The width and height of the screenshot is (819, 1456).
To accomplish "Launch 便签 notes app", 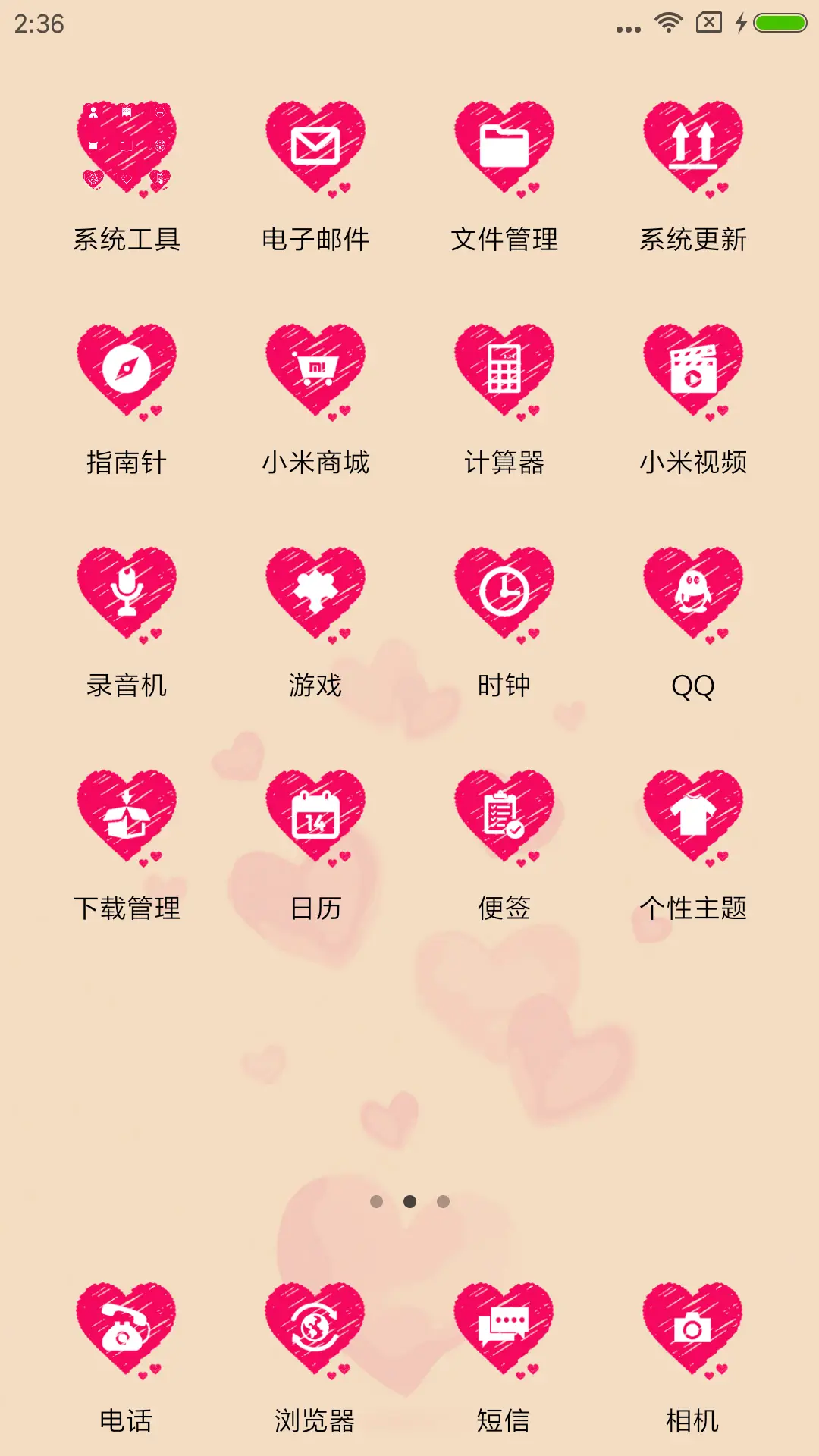I will [504, 817].
